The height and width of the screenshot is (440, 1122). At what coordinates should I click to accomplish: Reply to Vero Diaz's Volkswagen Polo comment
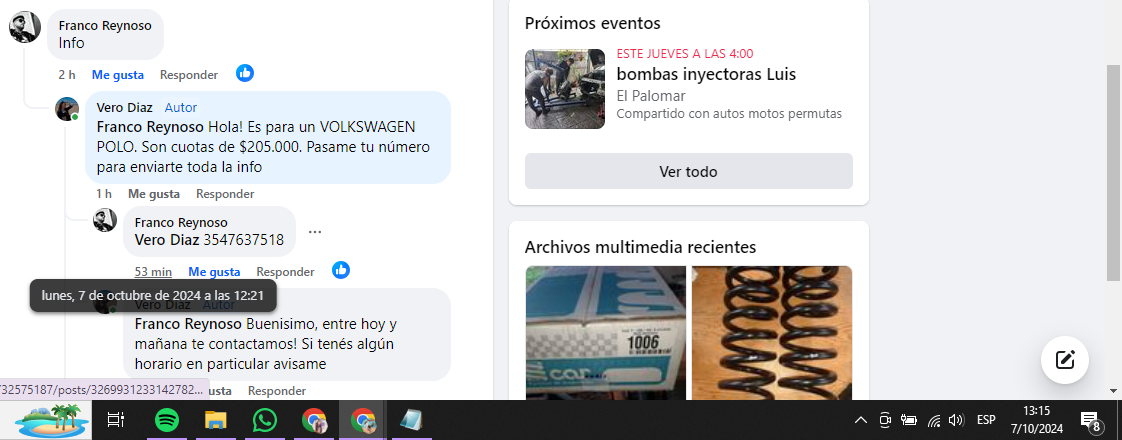[225, 194]
